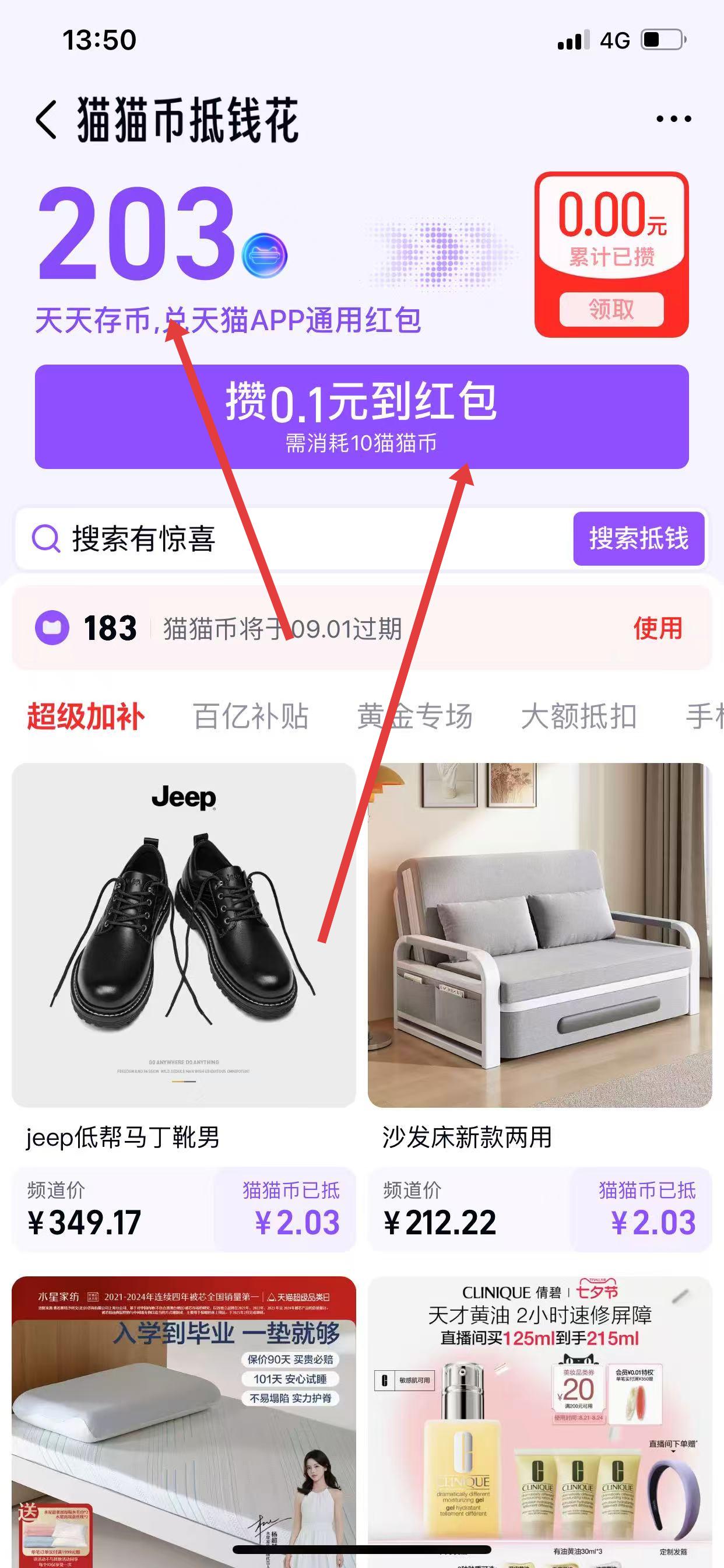Go back from 猫猫币抵钱花 page

46,120
